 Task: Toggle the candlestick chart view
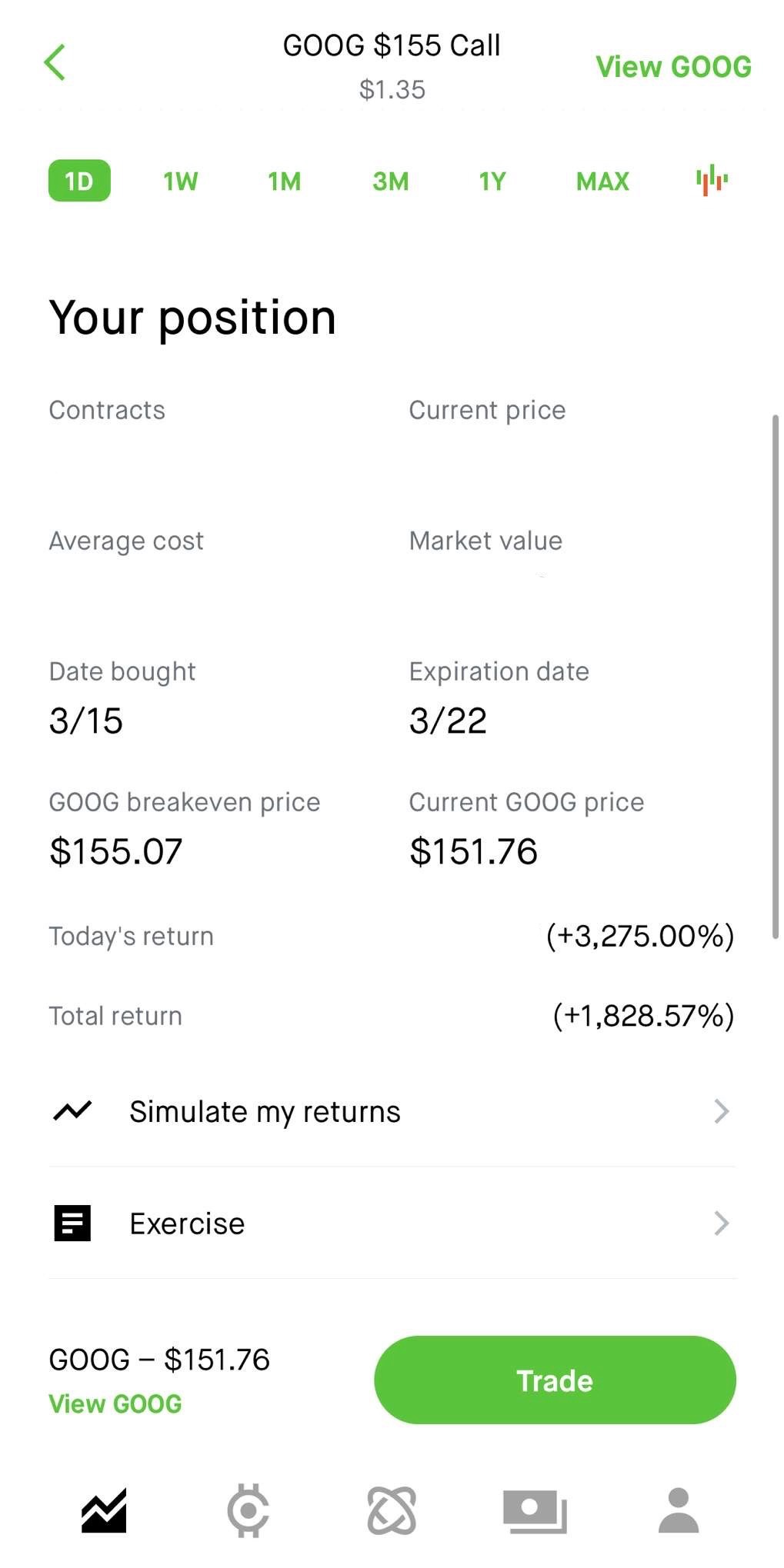pyautogui.click(x=712, y=181)
